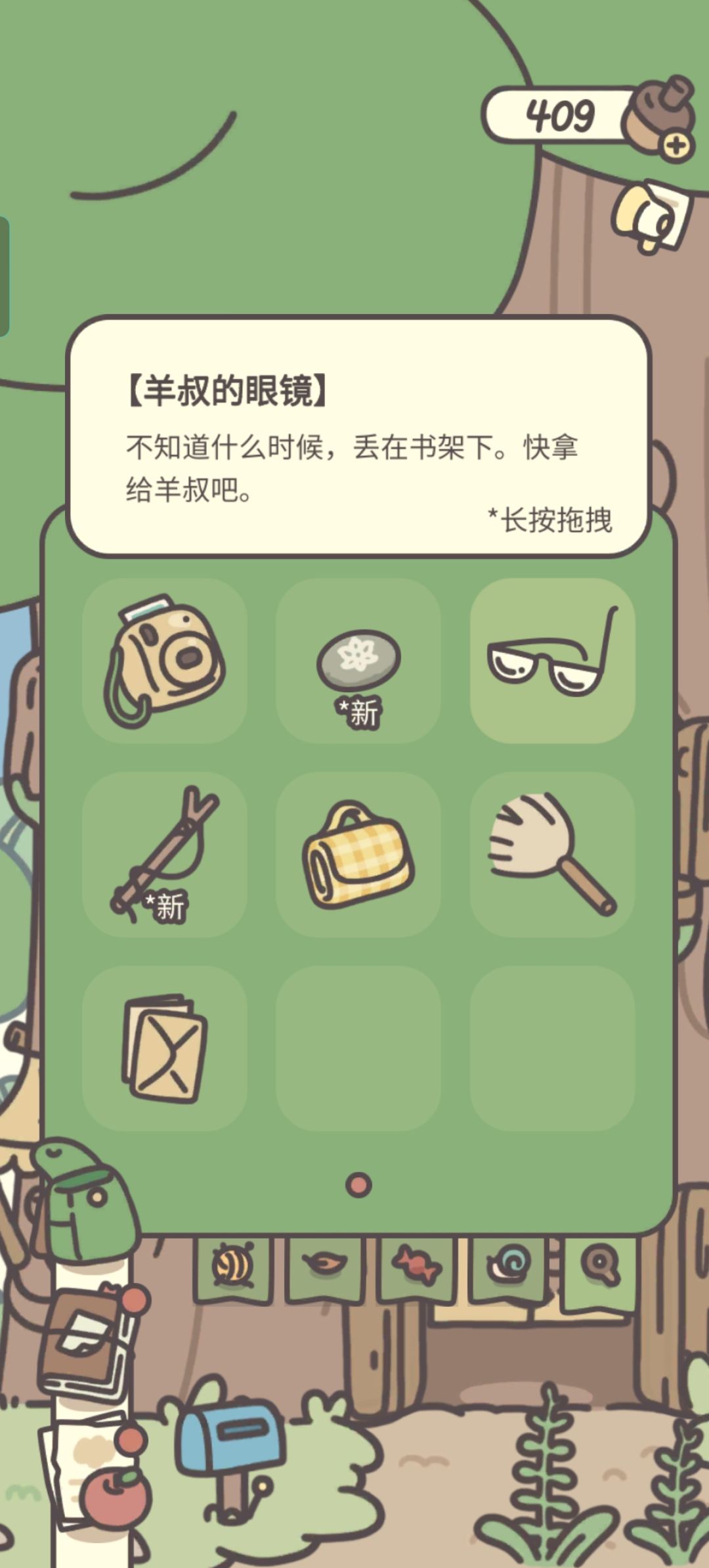Select the yellow plaid picnic mat item
The image size is (709, 1568).
coord(358,854)
